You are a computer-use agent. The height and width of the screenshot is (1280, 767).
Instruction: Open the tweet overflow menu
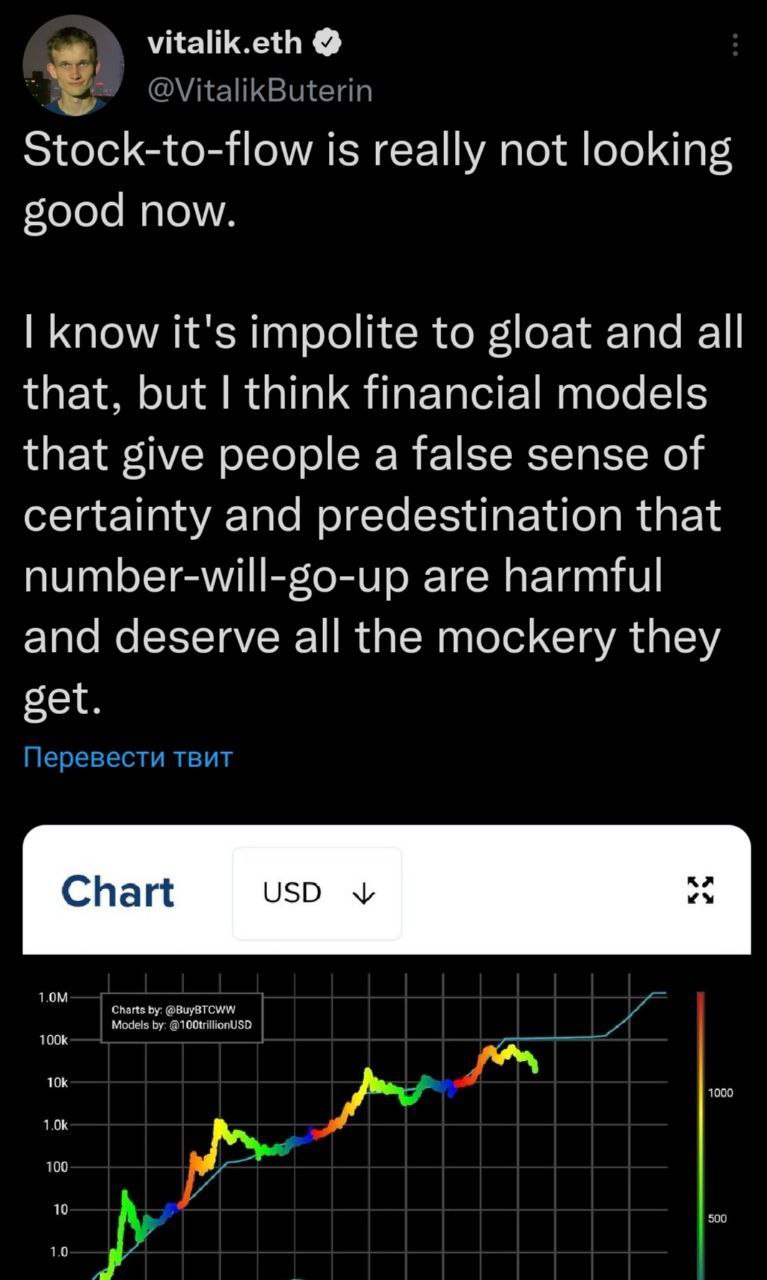[x=735, y=45]
